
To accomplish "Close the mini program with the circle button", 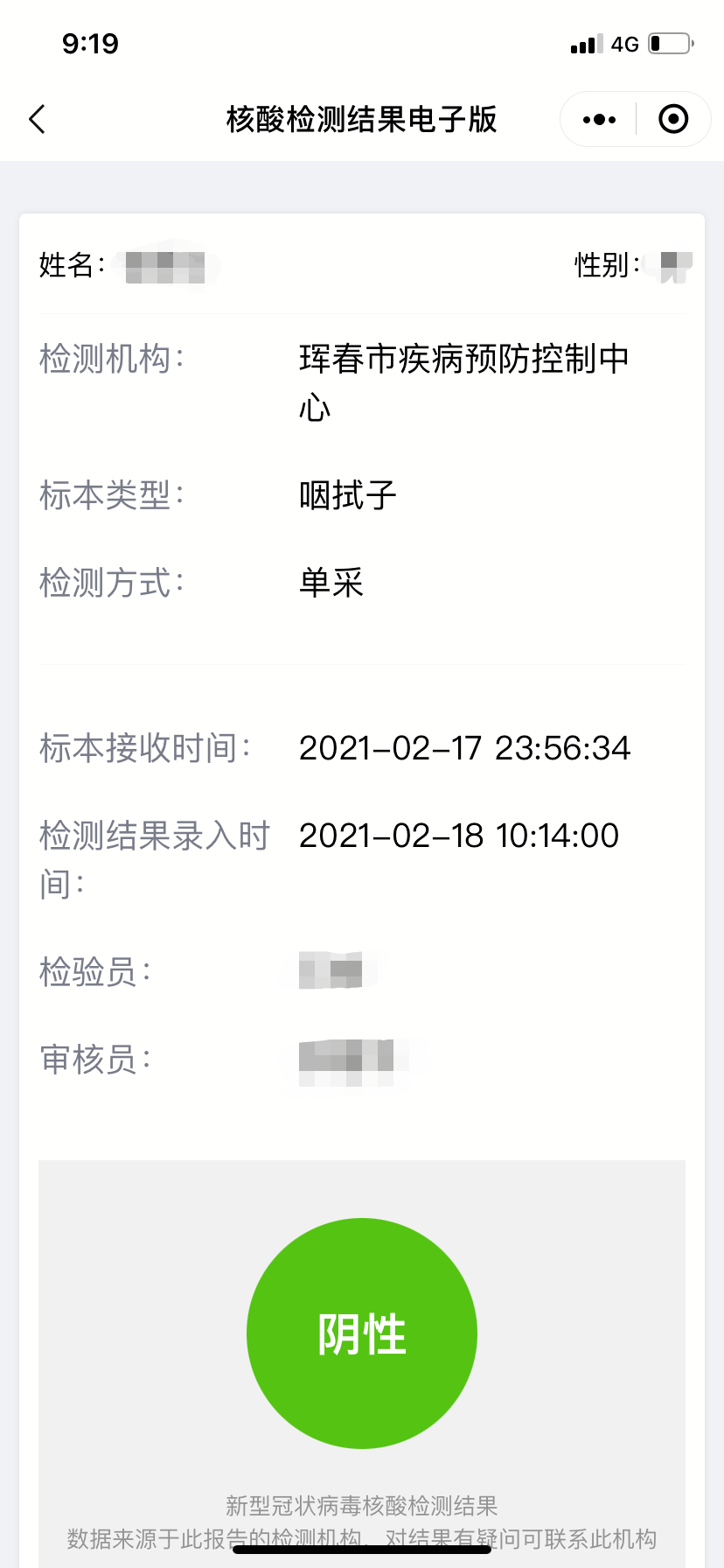I will tap(672, 119).
